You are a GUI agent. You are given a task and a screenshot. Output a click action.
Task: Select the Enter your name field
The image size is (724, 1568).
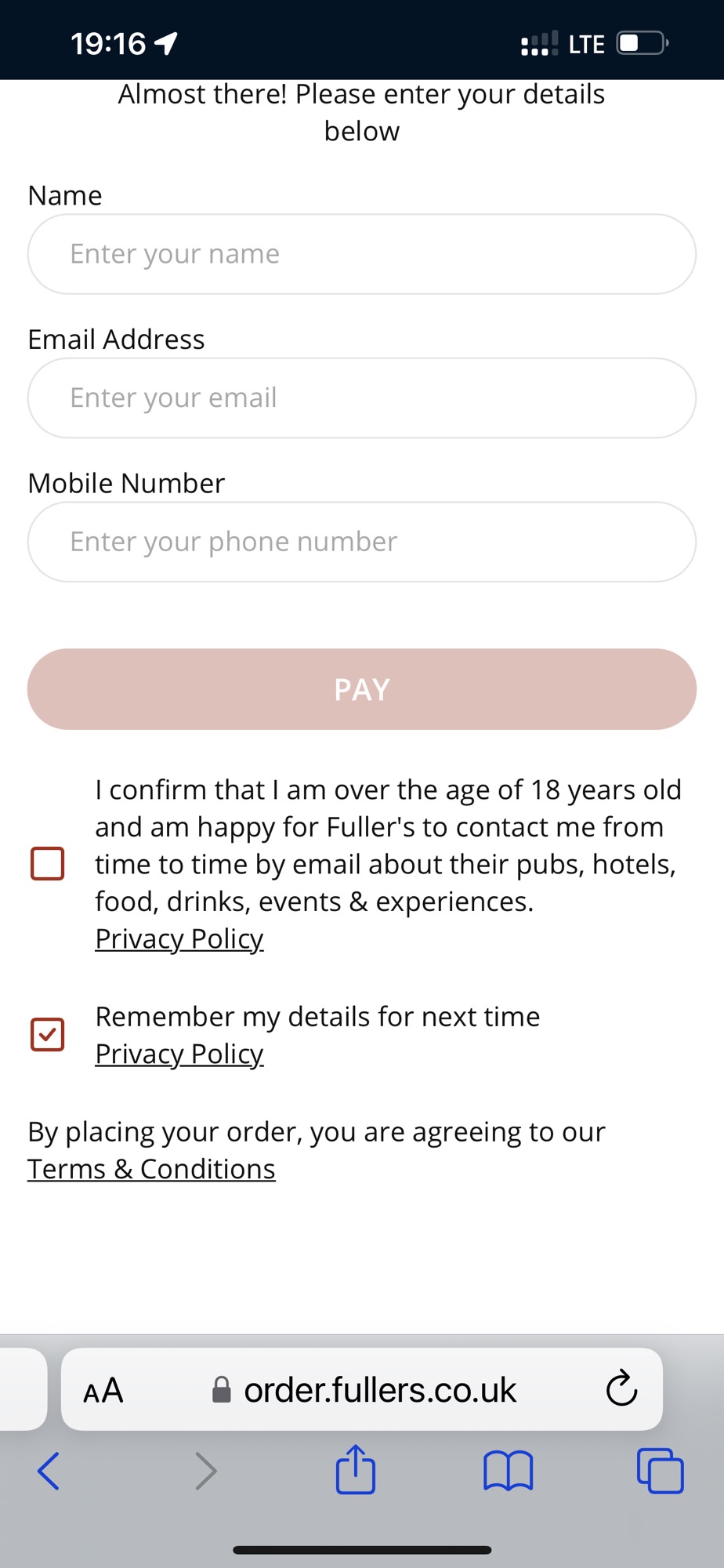(x=362, y=253)
